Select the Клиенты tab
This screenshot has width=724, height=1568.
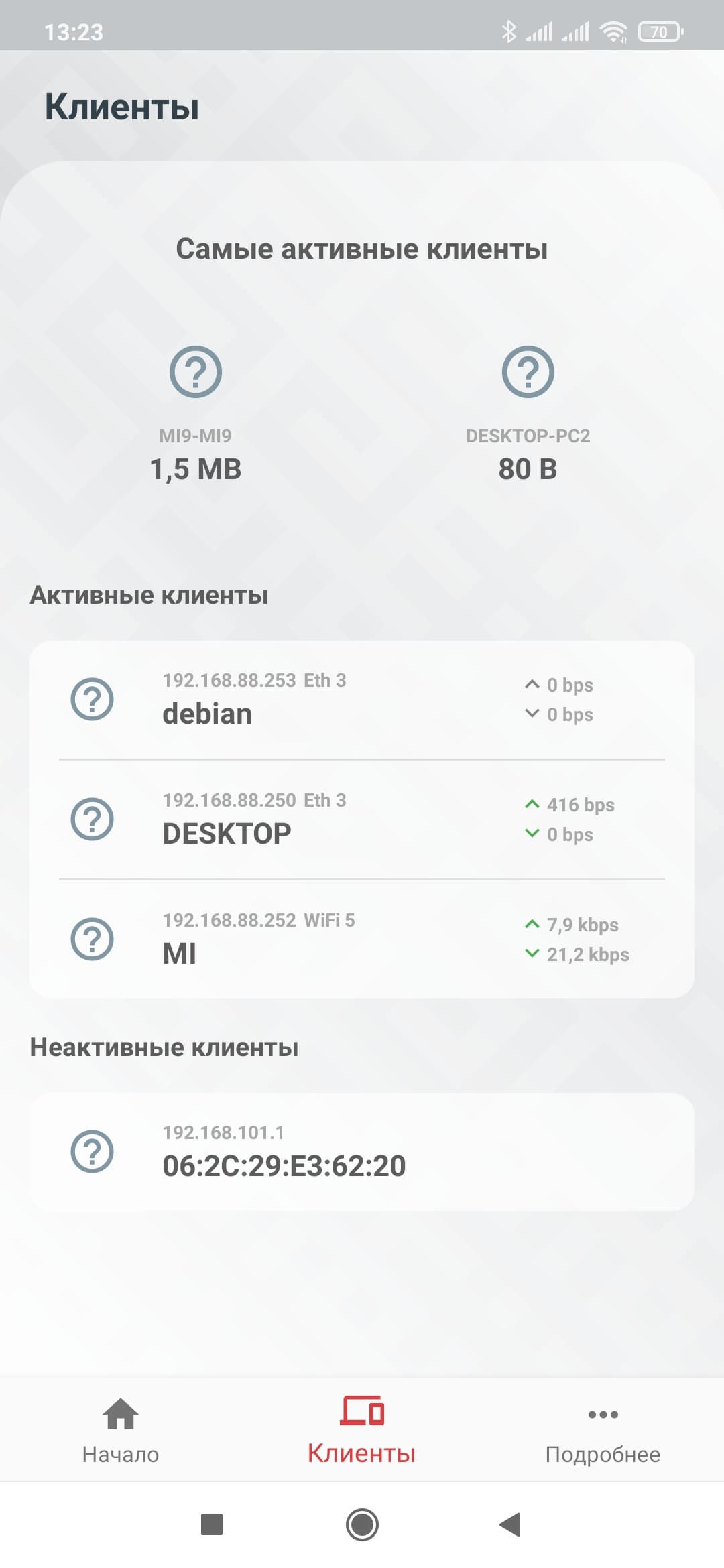tap(362, 1430)
